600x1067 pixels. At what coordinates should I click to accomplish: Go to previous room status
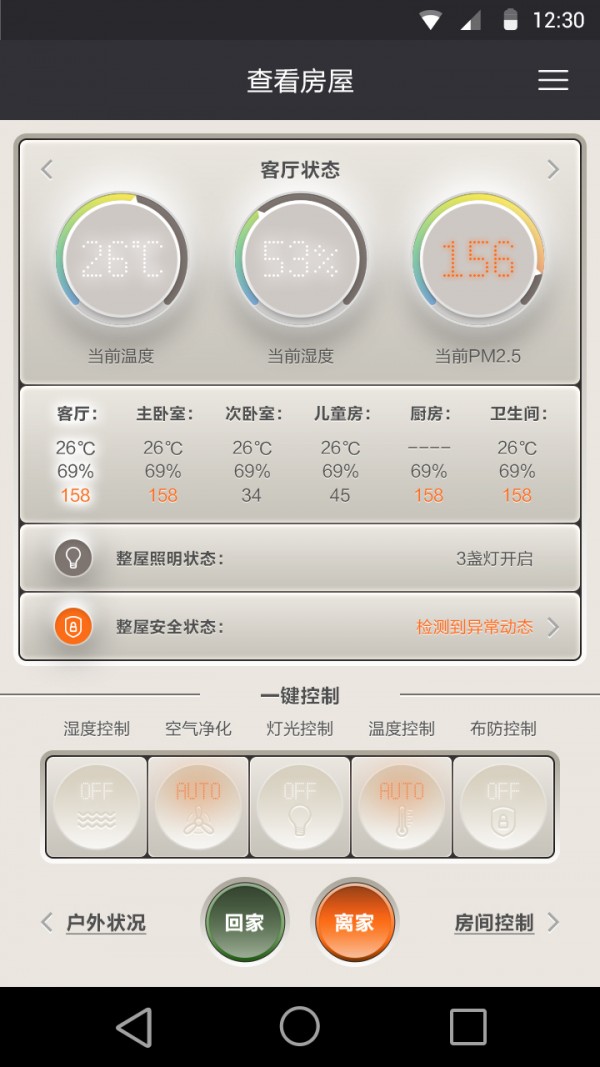(46, 169)
